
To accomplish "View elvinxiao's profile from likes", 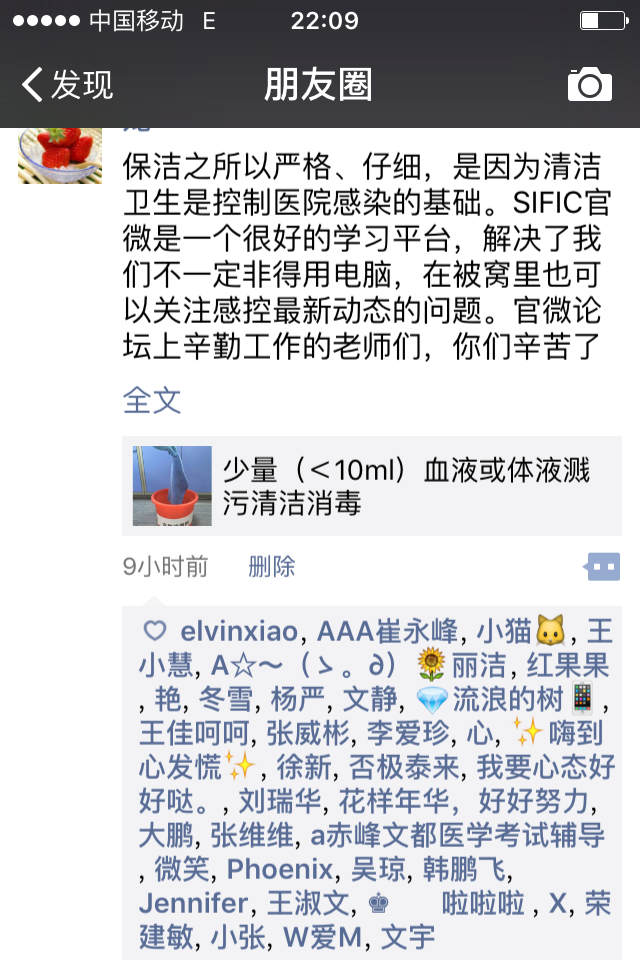I will click(x=239, y=632).
